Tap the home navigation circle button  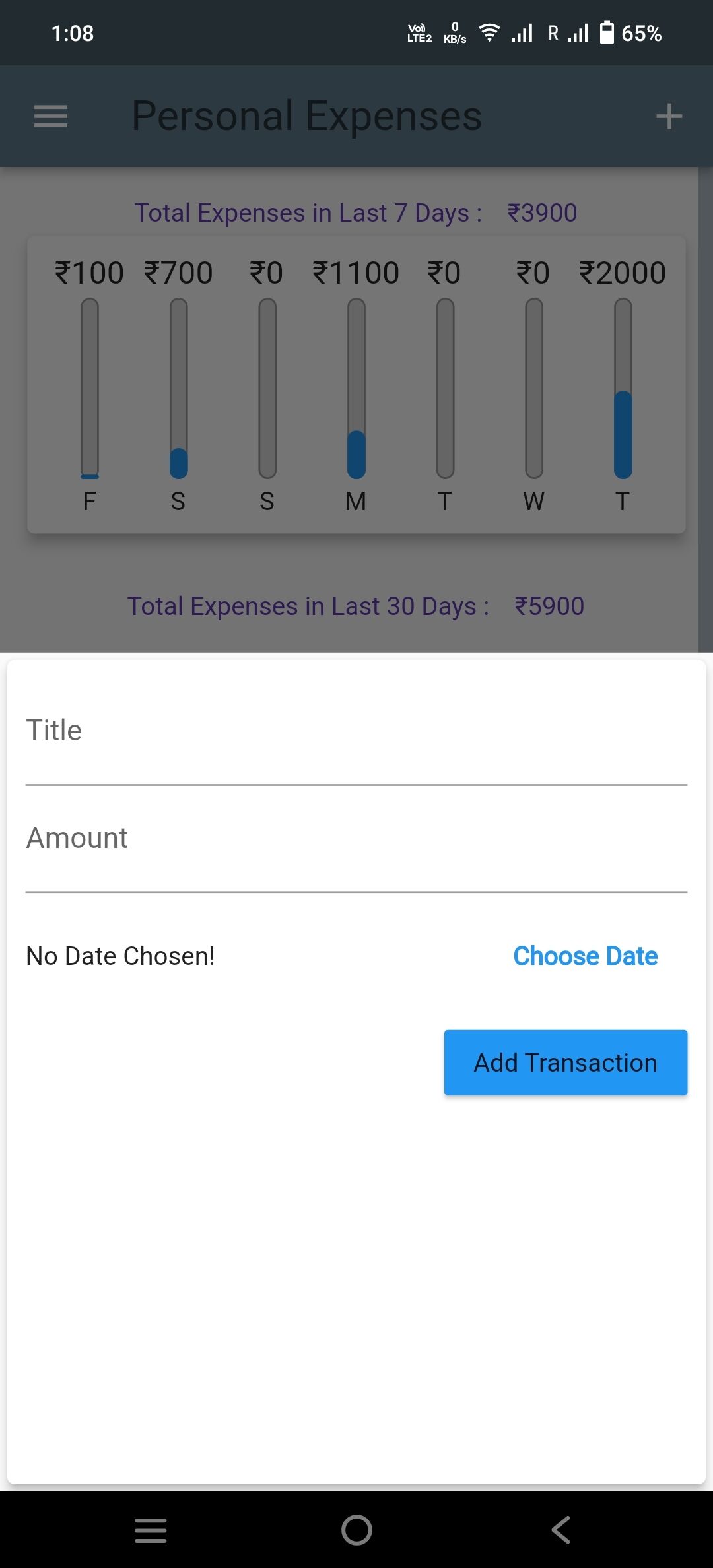356,1531
